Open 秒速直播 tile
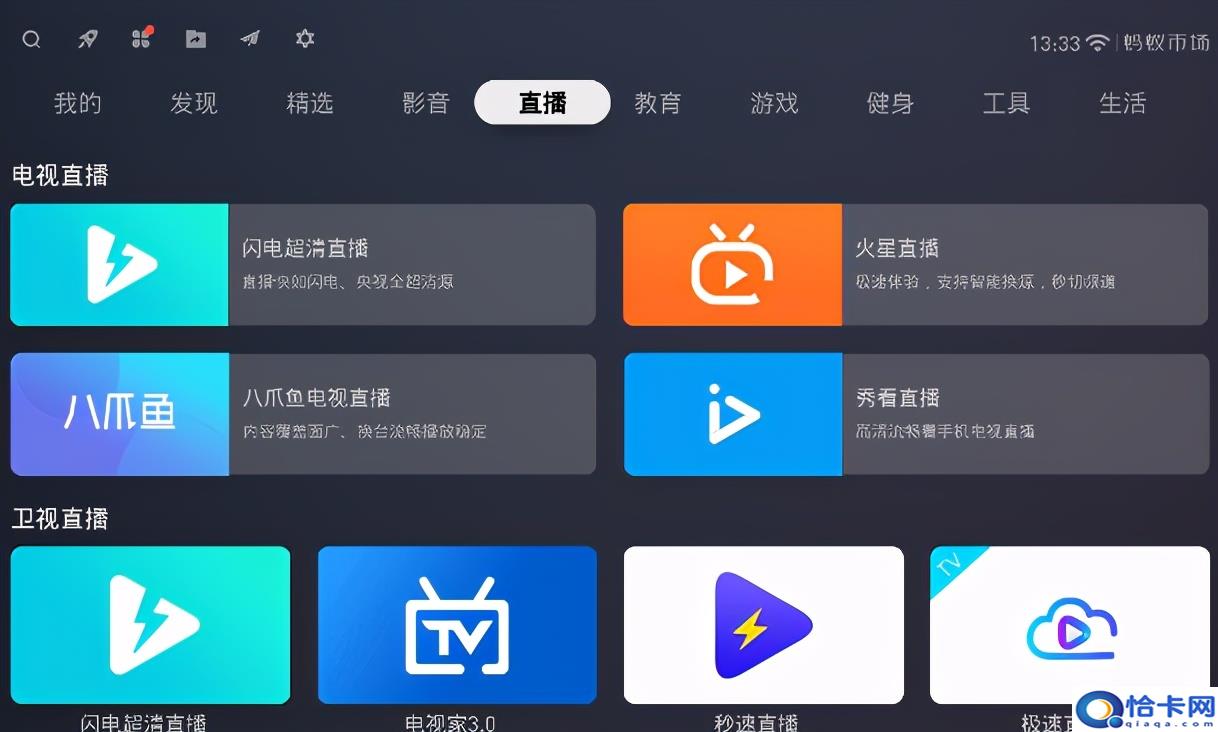This screenshot has width=1218, height=732. pos(763,625)
